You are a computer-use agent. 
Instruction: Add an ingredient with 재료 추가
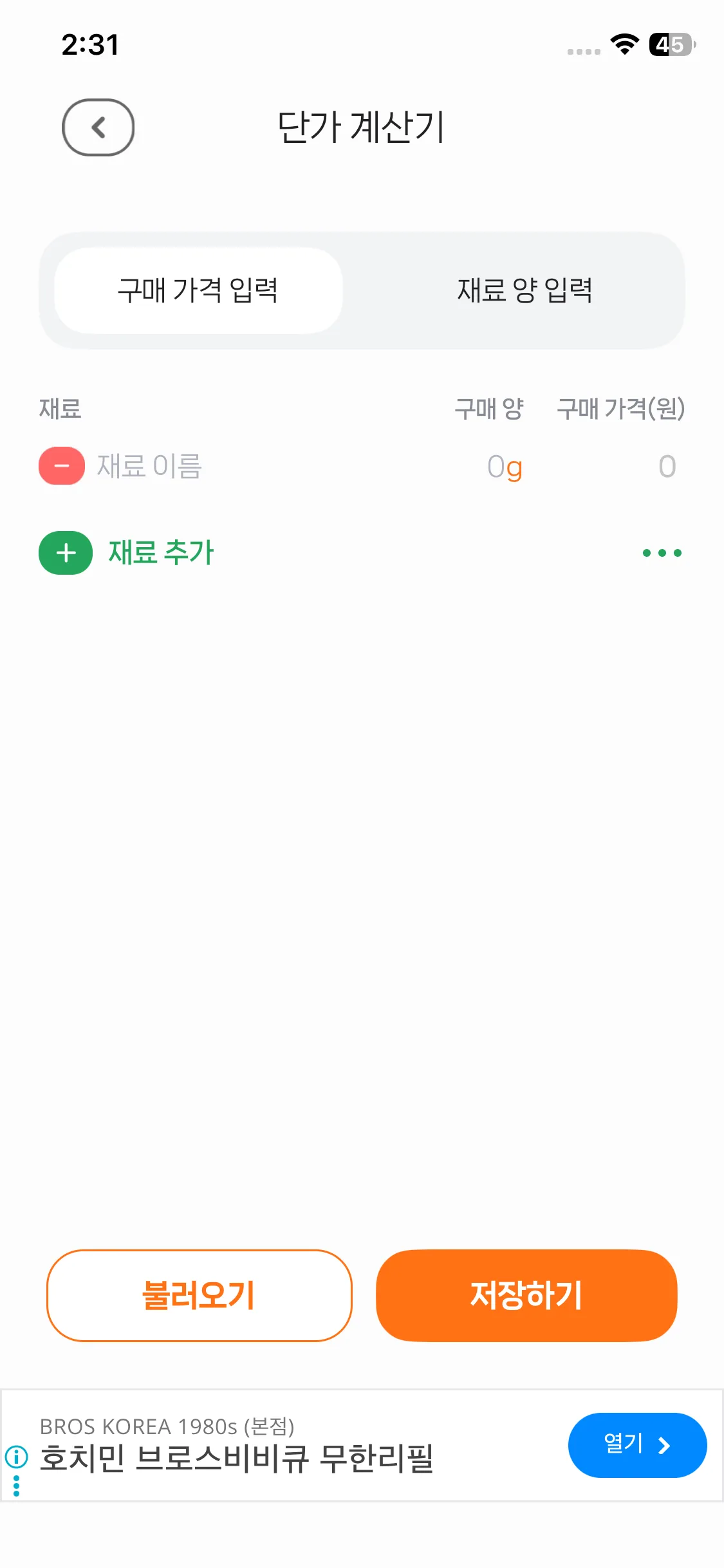click(127, 553)
